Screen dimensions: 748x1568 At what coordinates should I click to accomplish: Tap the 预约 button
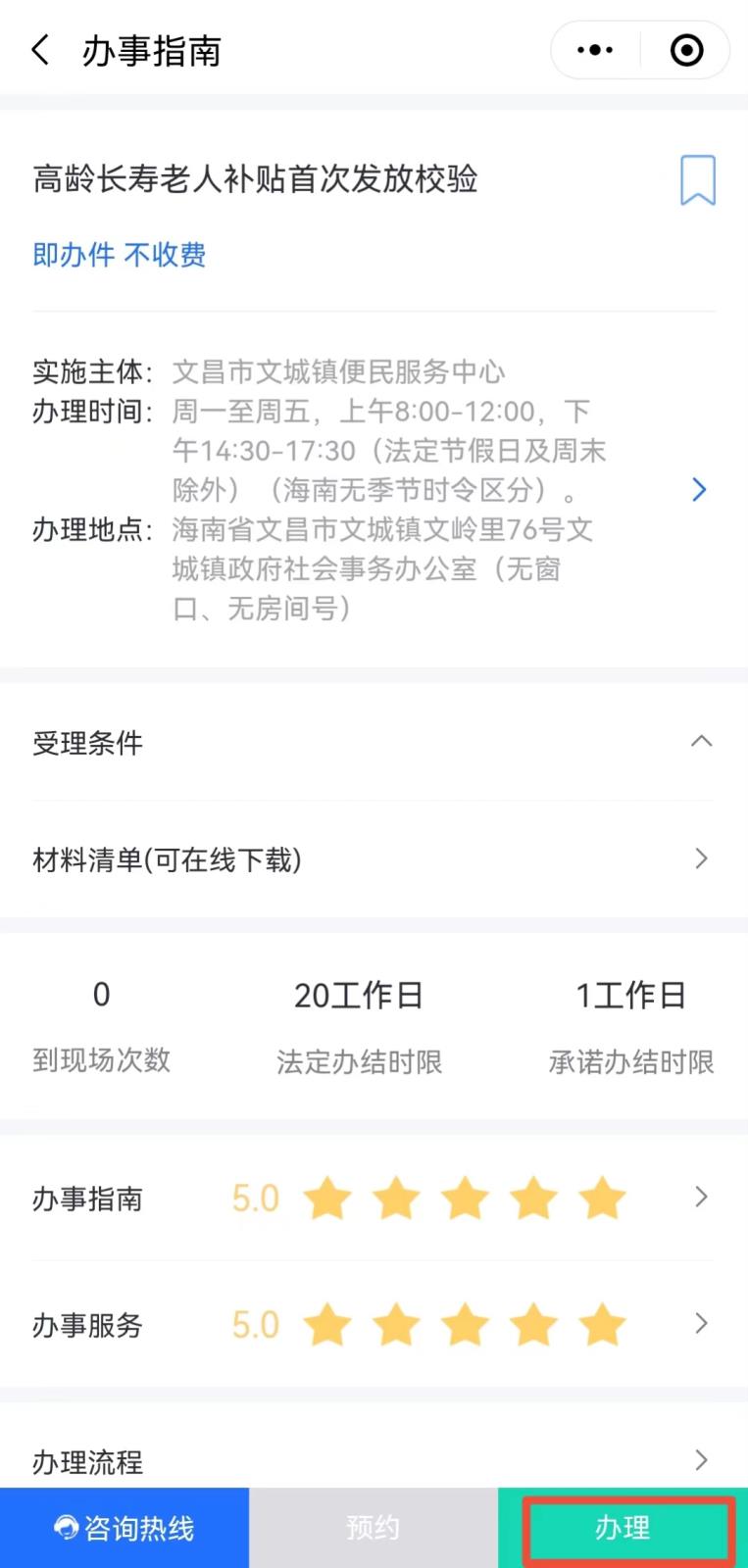click(374, 1528)
